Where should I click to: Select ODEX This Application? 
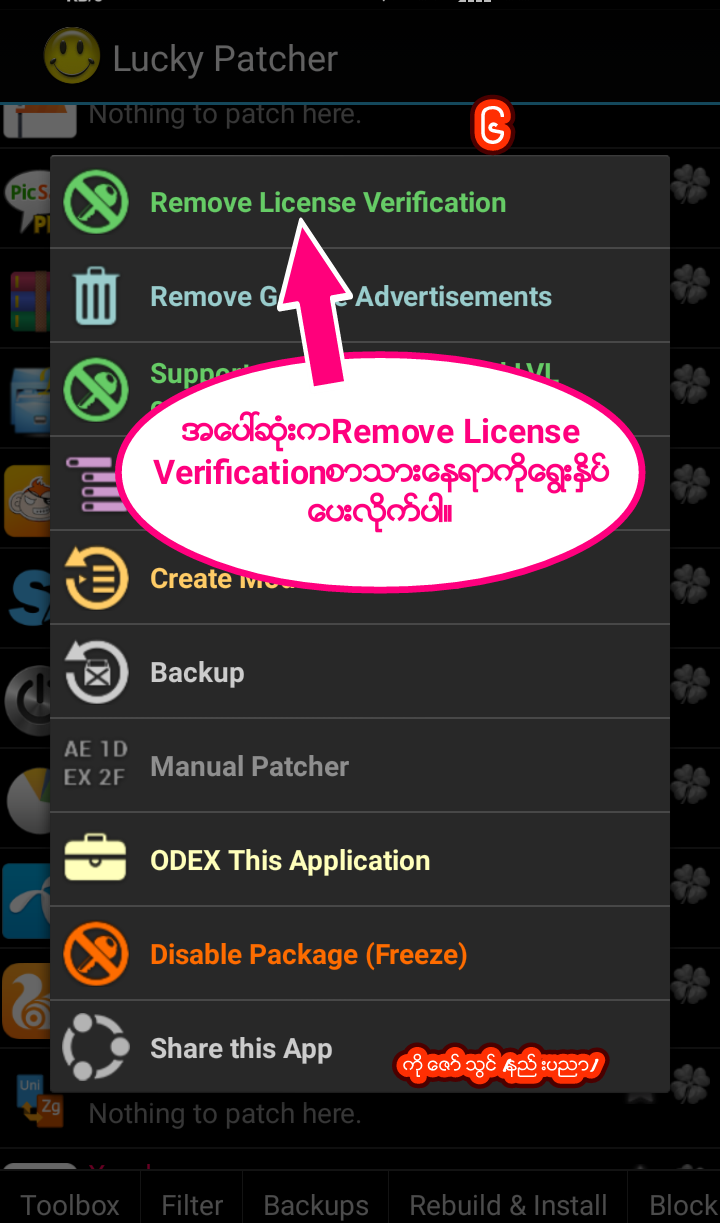[x=360, y=860]
